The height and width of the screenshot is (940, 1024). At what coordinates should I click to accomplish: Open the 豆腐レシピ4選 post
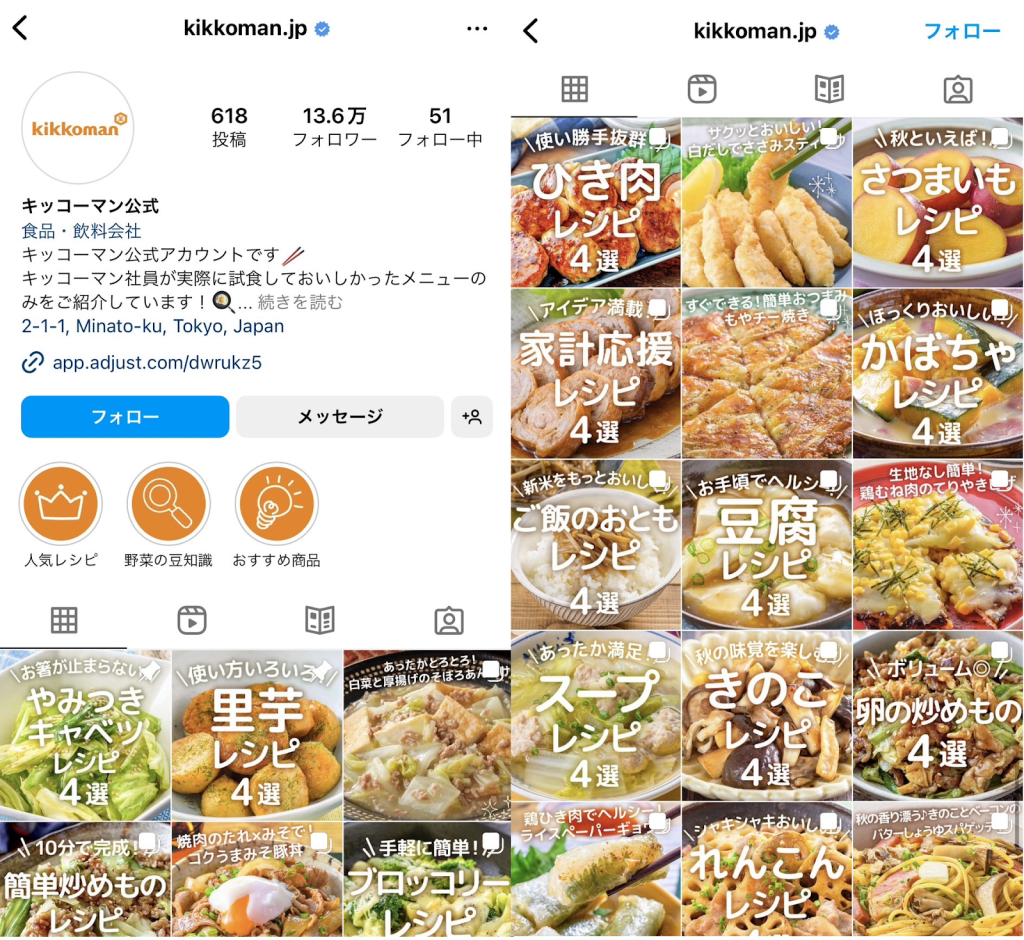(x=766, y=545)
